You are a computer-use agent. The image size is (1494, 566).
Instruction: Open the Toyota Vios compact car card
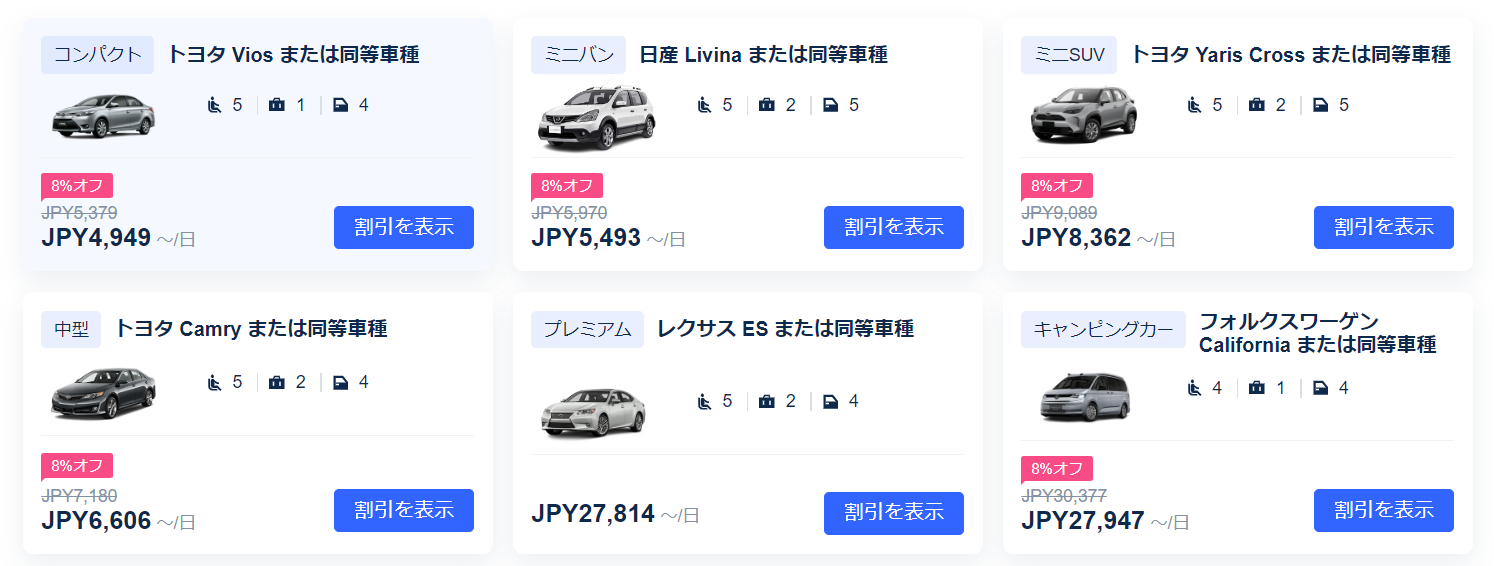[x=292, y=55]
